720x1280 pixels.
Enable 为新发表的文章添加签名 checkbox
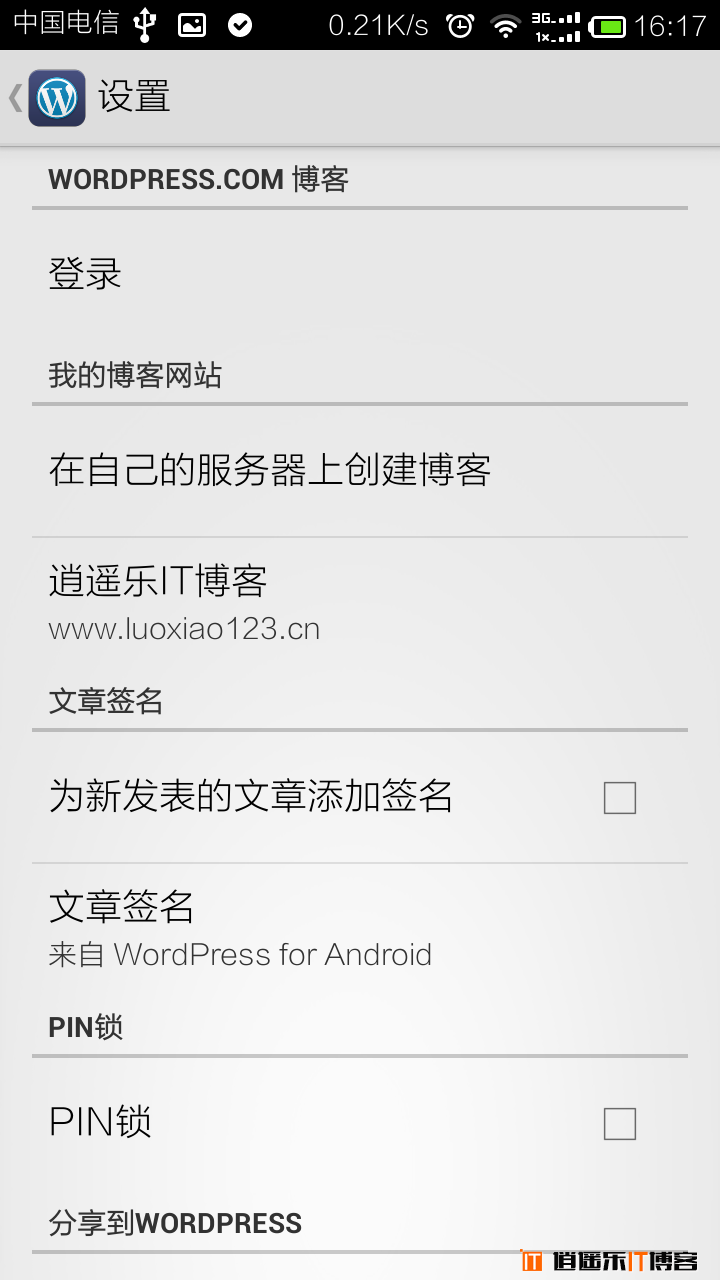620,798
